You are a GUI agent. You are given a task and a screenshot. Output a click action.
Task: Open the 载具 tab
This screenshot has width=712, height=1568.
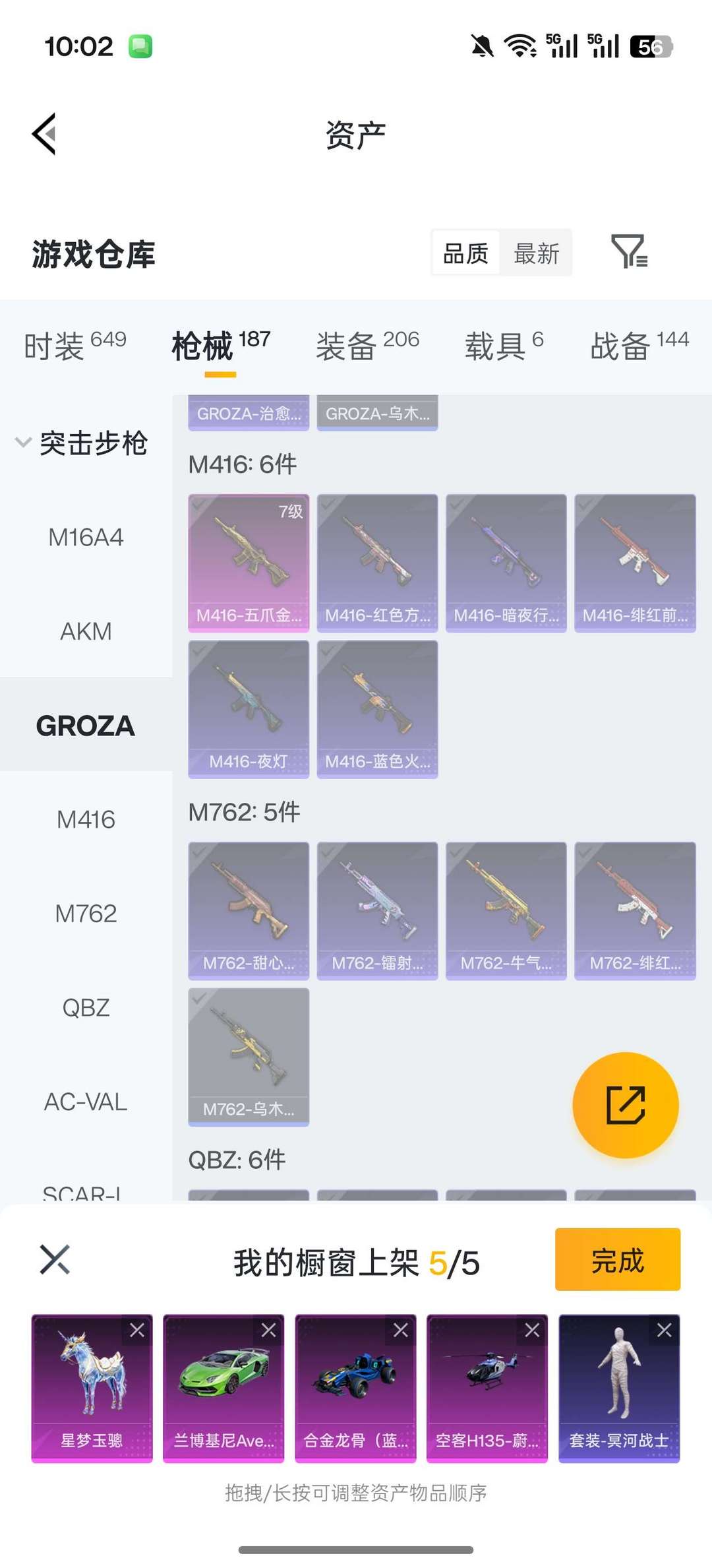click(x=504, y=345)
